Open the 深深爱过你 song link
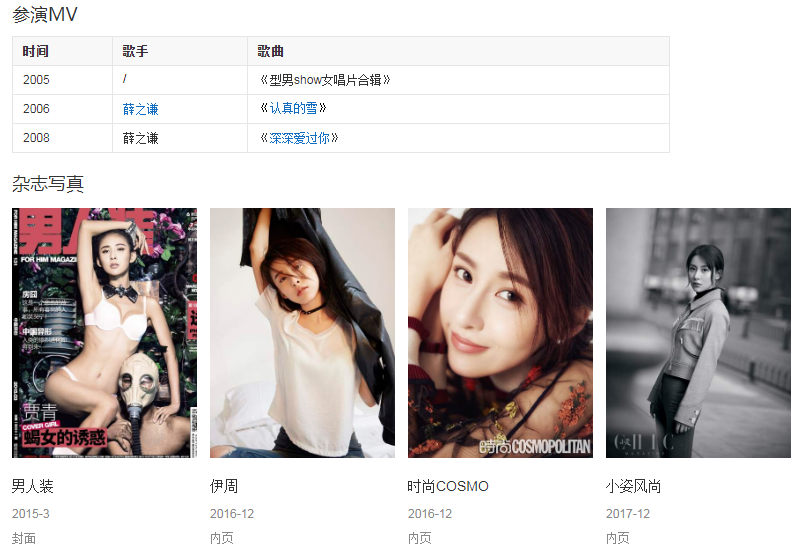 [x=299, y=138]
